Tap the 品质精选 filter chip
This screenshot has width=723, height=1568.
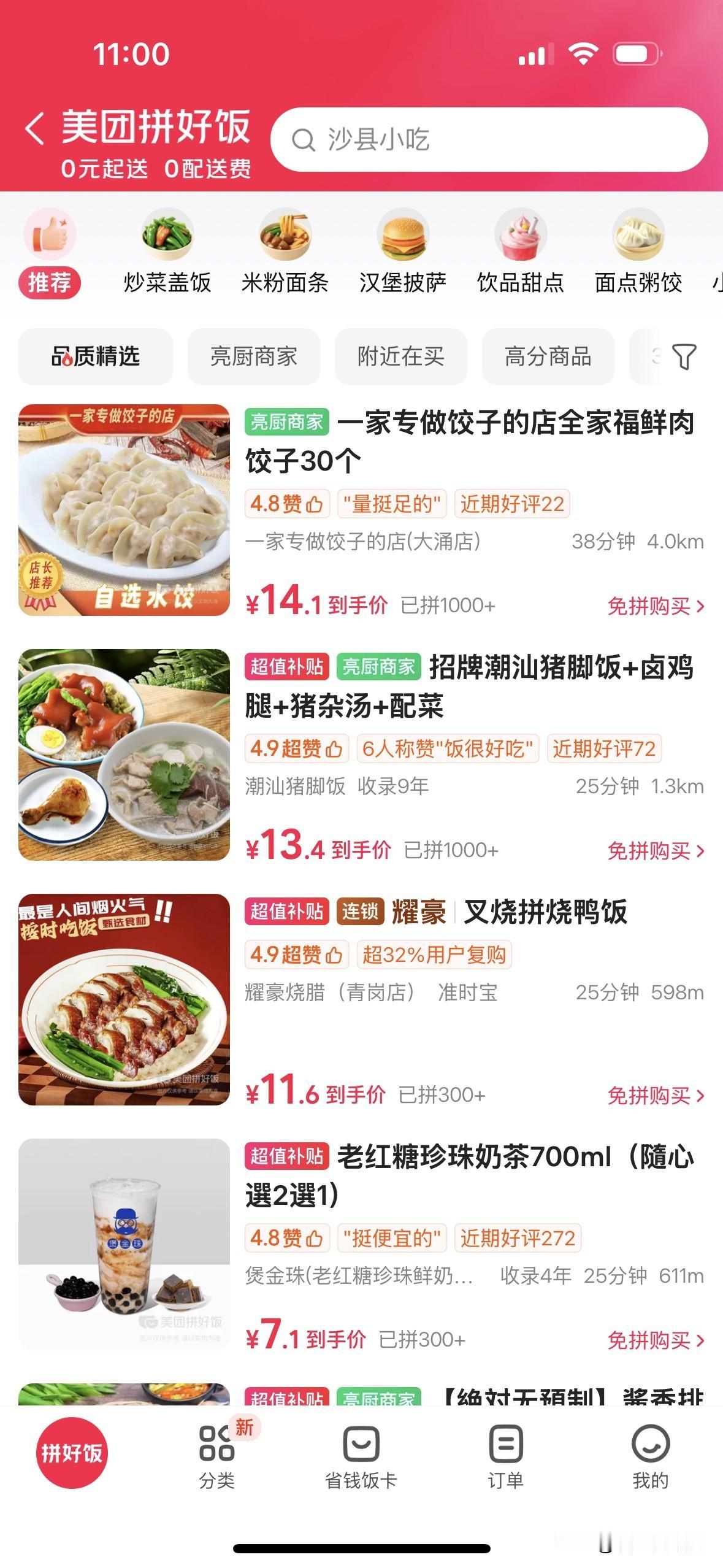[x=96, y=356]
